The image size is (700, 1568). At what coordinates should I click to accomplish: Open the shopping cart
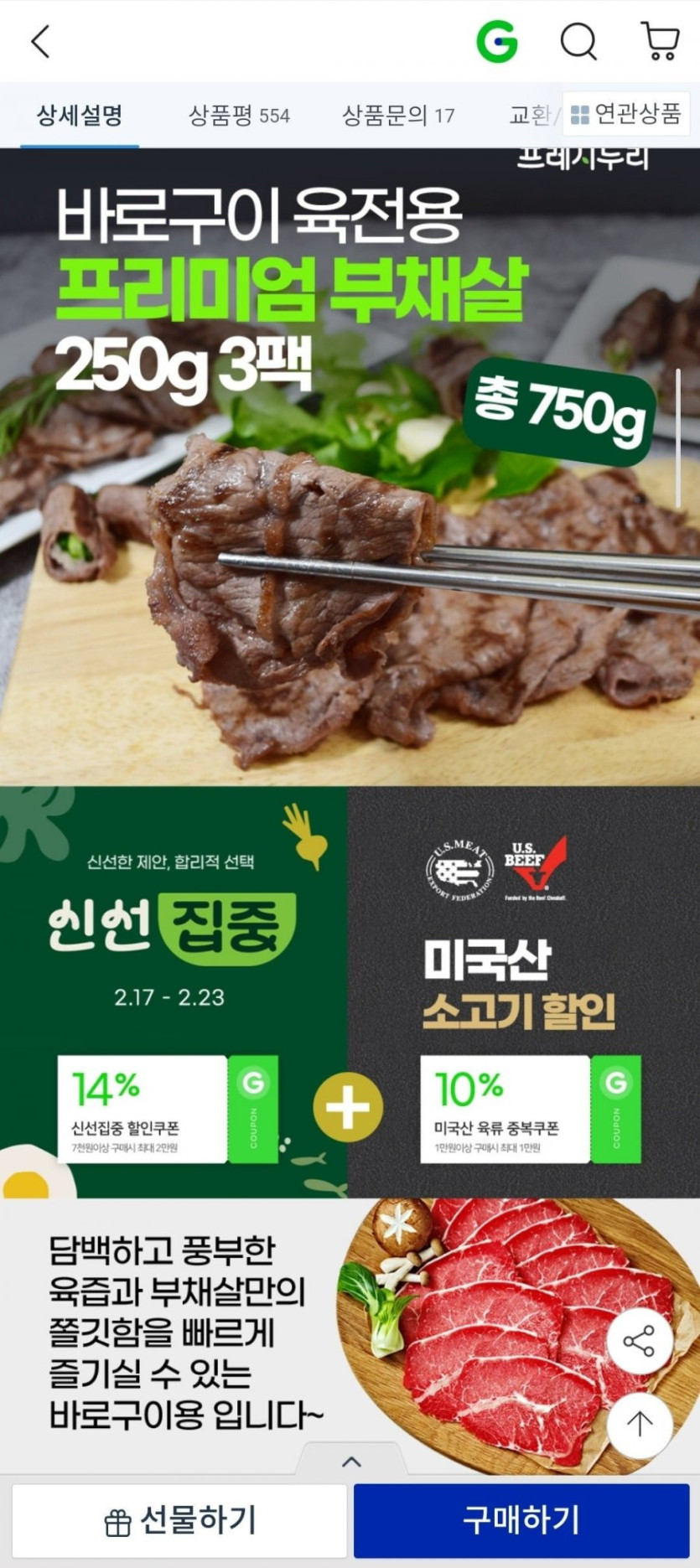pyautogui.click(x=660, y=41)
